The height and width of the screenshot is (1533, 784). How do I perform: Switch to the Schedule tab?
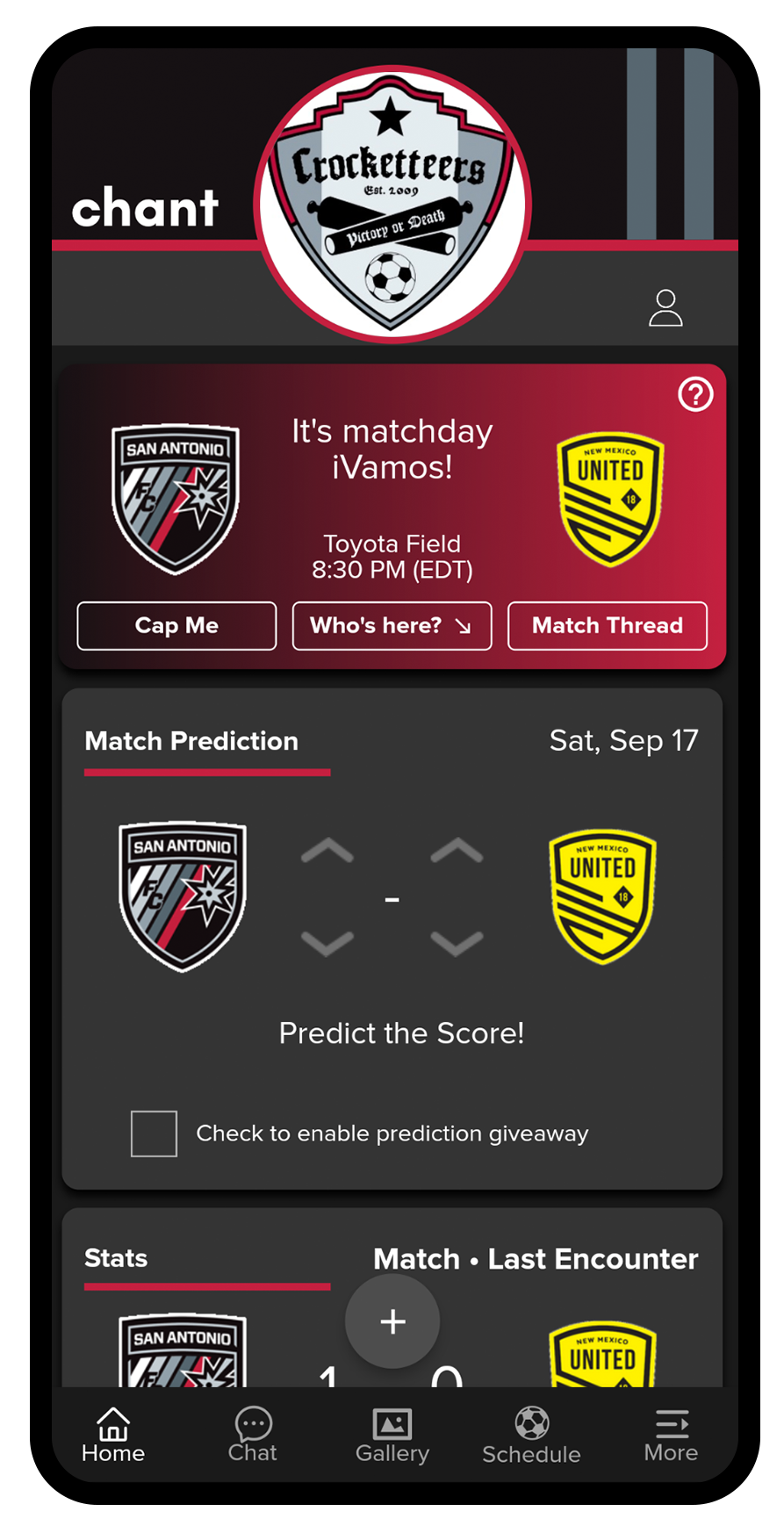(x=531, y=1436)
